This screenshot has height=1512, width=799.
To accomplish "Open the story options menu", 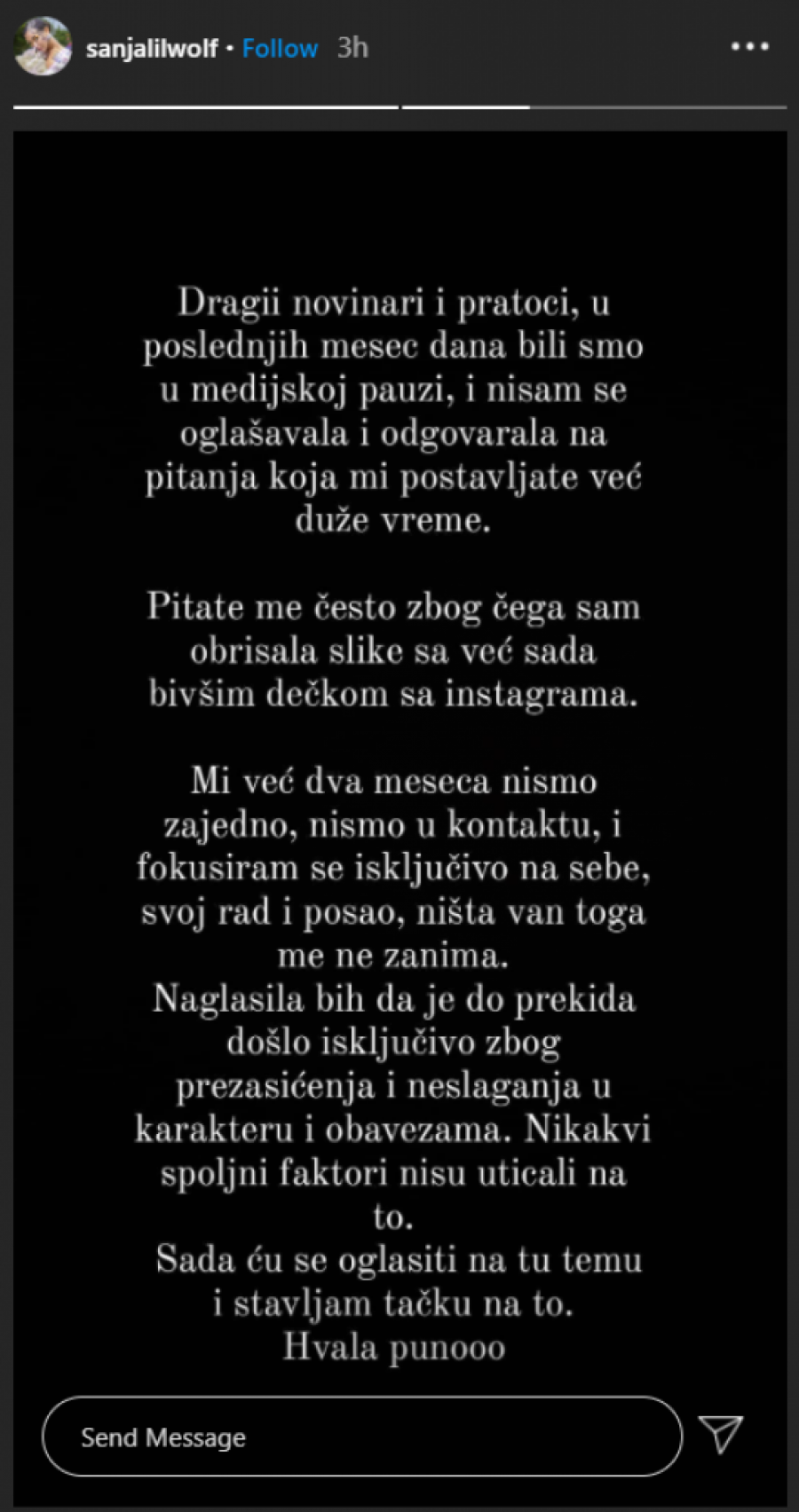I will tap(749, 47).
